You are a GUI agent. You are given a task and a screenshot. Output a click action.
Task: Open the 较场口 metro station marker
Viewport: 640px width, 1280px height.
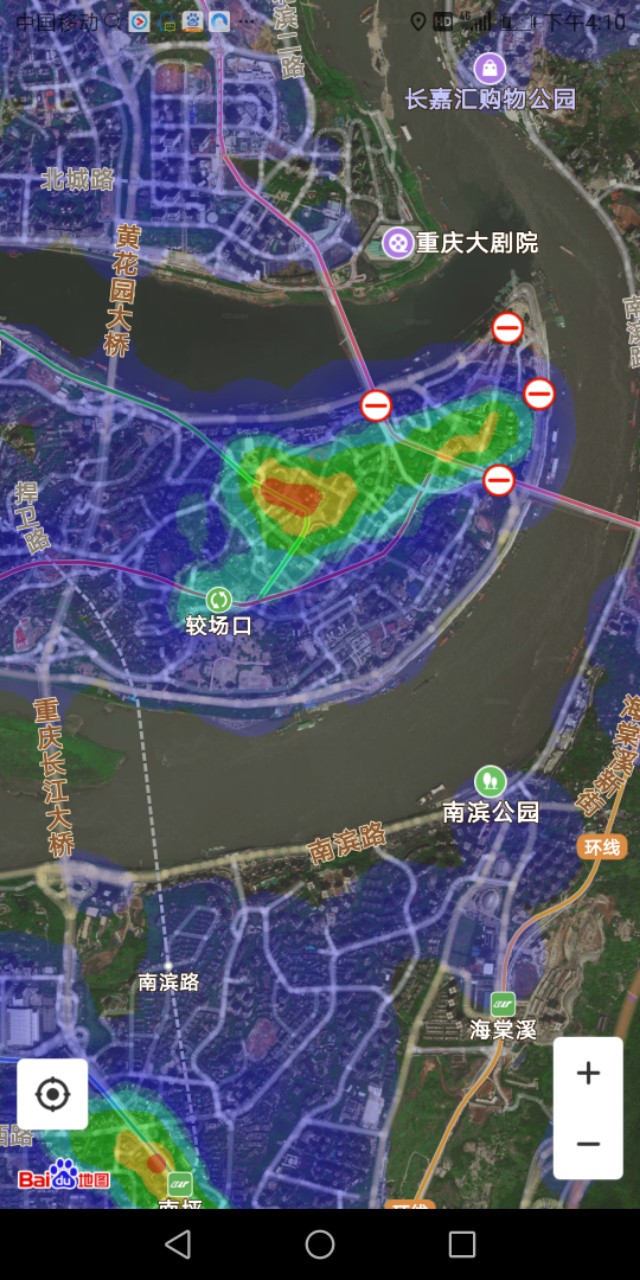(219, 600)
